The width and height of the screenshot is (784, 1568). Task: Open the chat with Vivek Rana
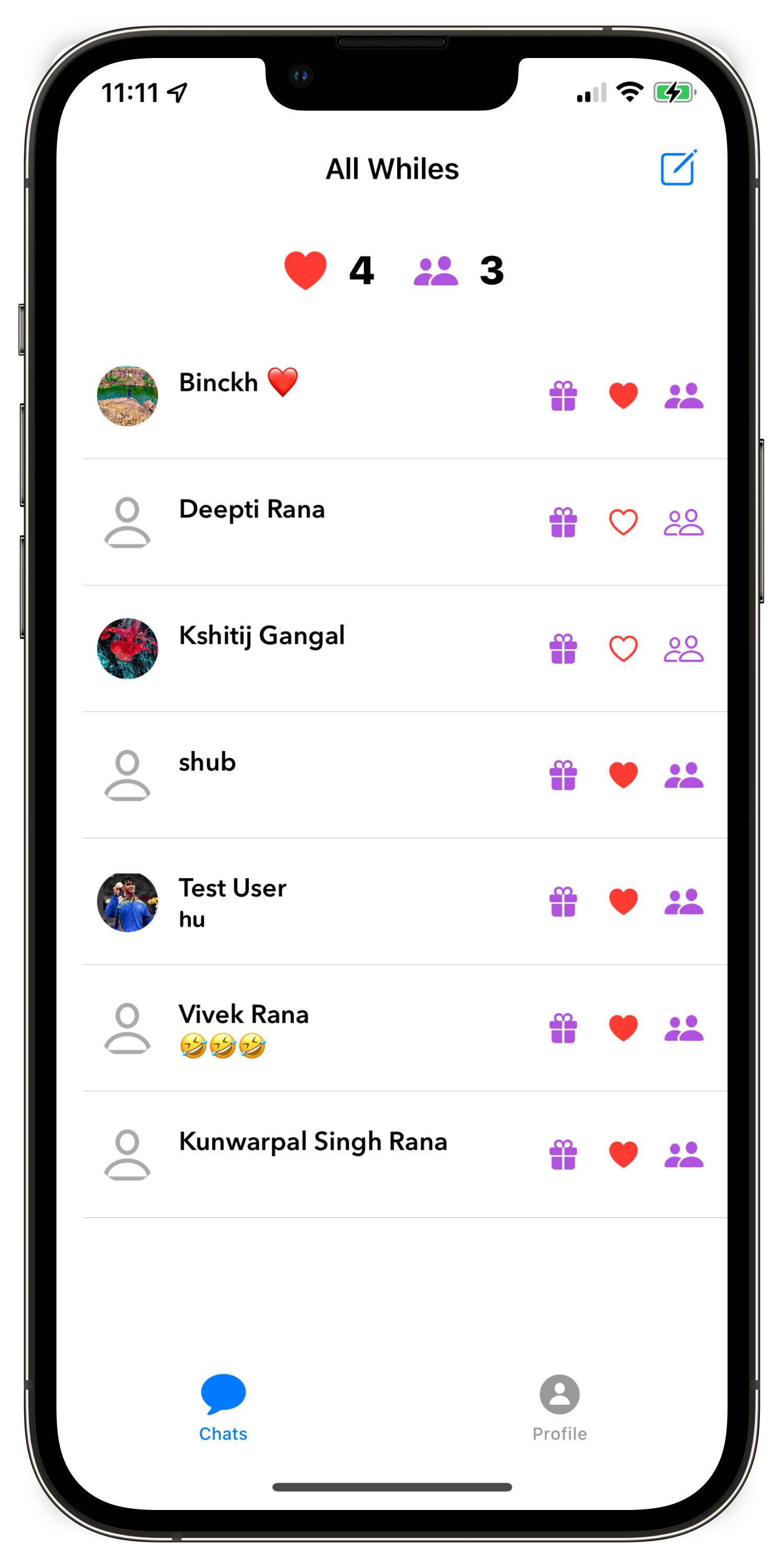click(304, 1028)
